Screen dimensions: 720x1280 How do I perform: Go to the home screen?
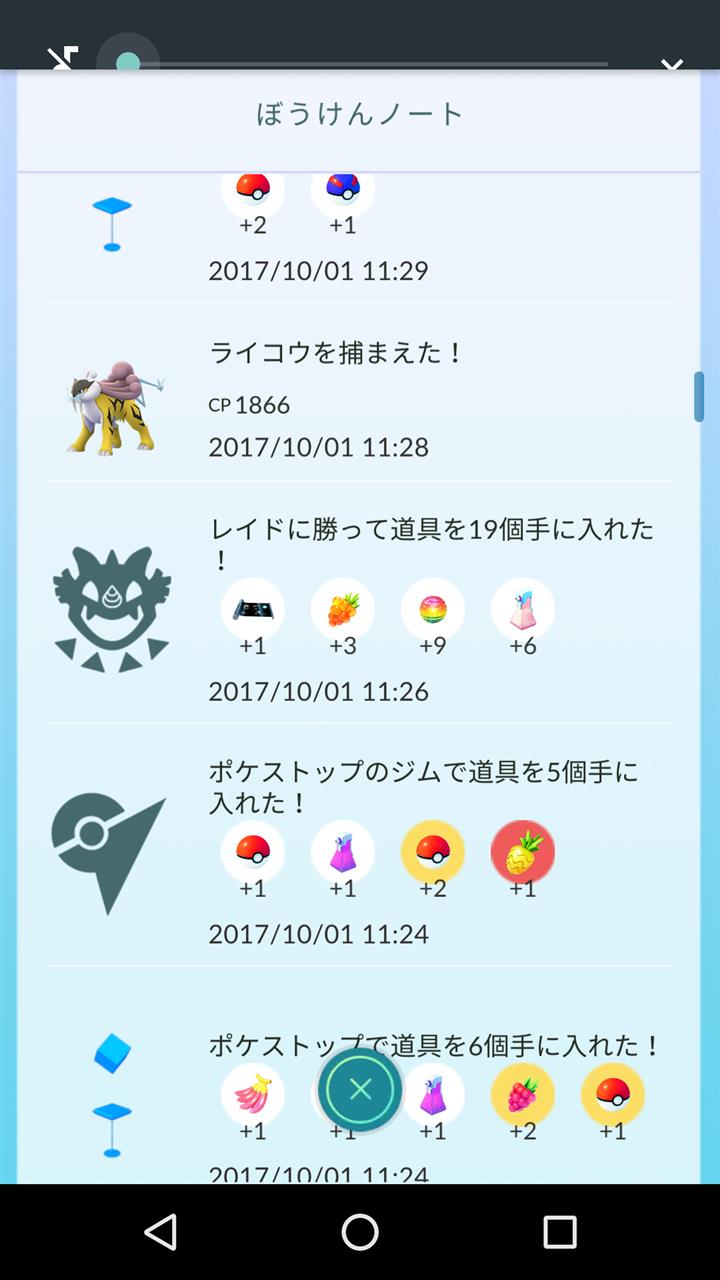click(x=360, y=1232)
